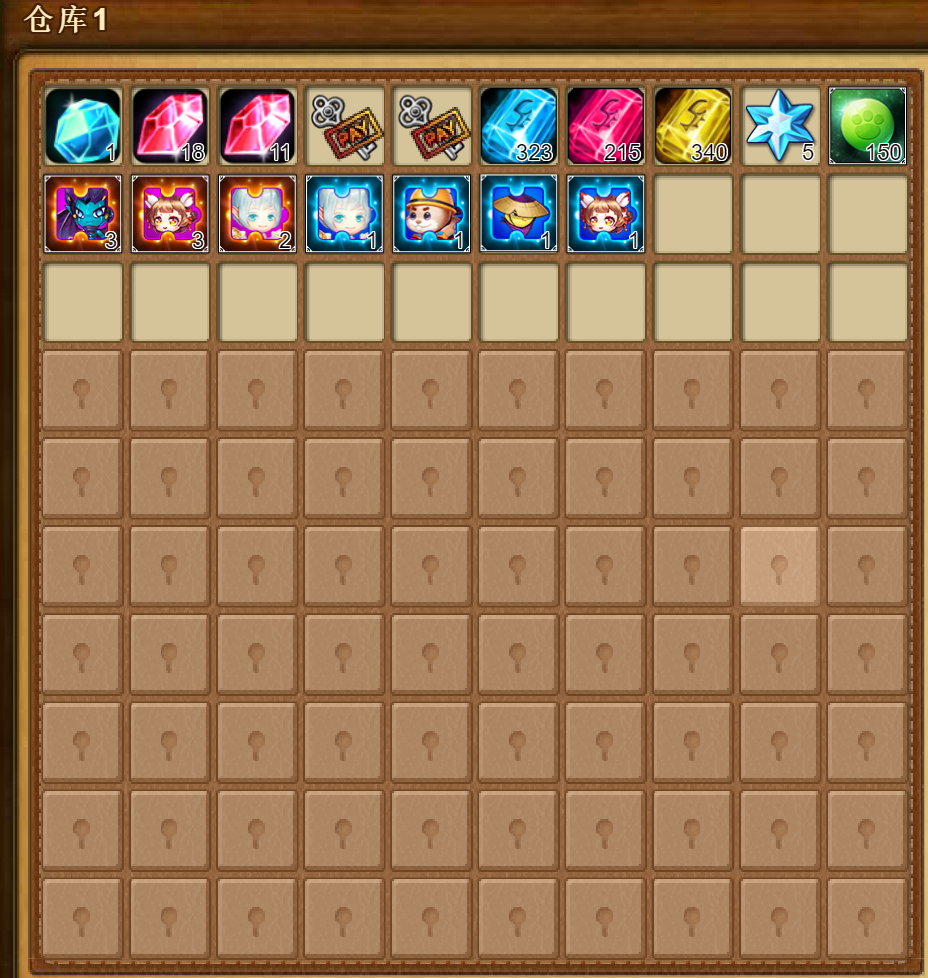This screenshot has height=978, width=928.
Task: Choose the blue-framed white-haired character piece
Action: pos(344,214)
